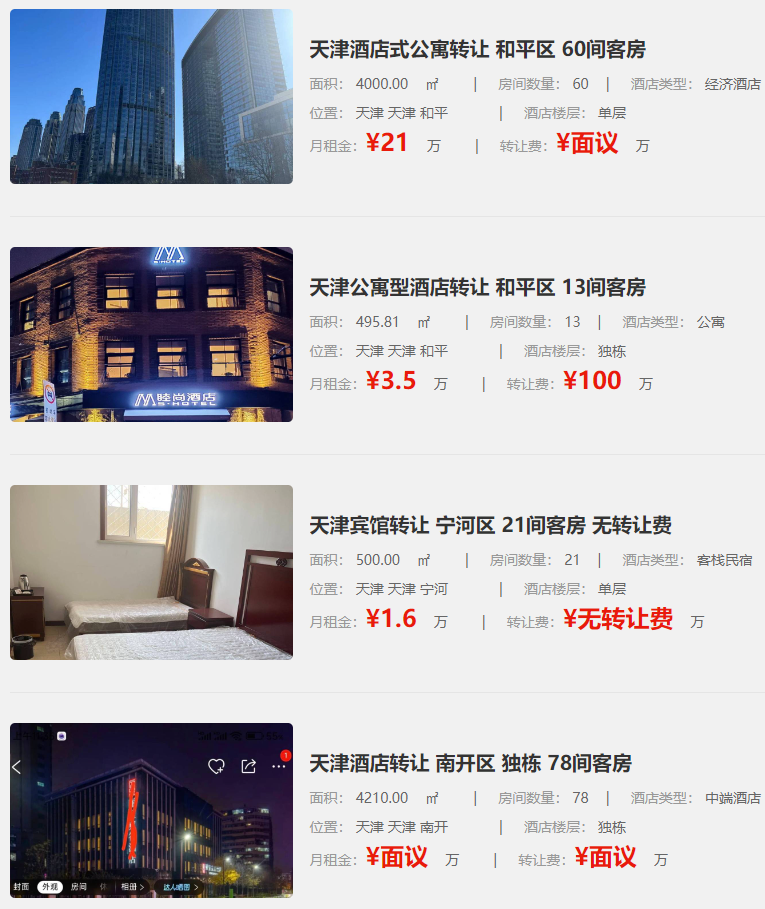Select the 南开区 独栋 78间客房 hotel listing
This screenshot has width=765, height=909.
coord(470,764)
